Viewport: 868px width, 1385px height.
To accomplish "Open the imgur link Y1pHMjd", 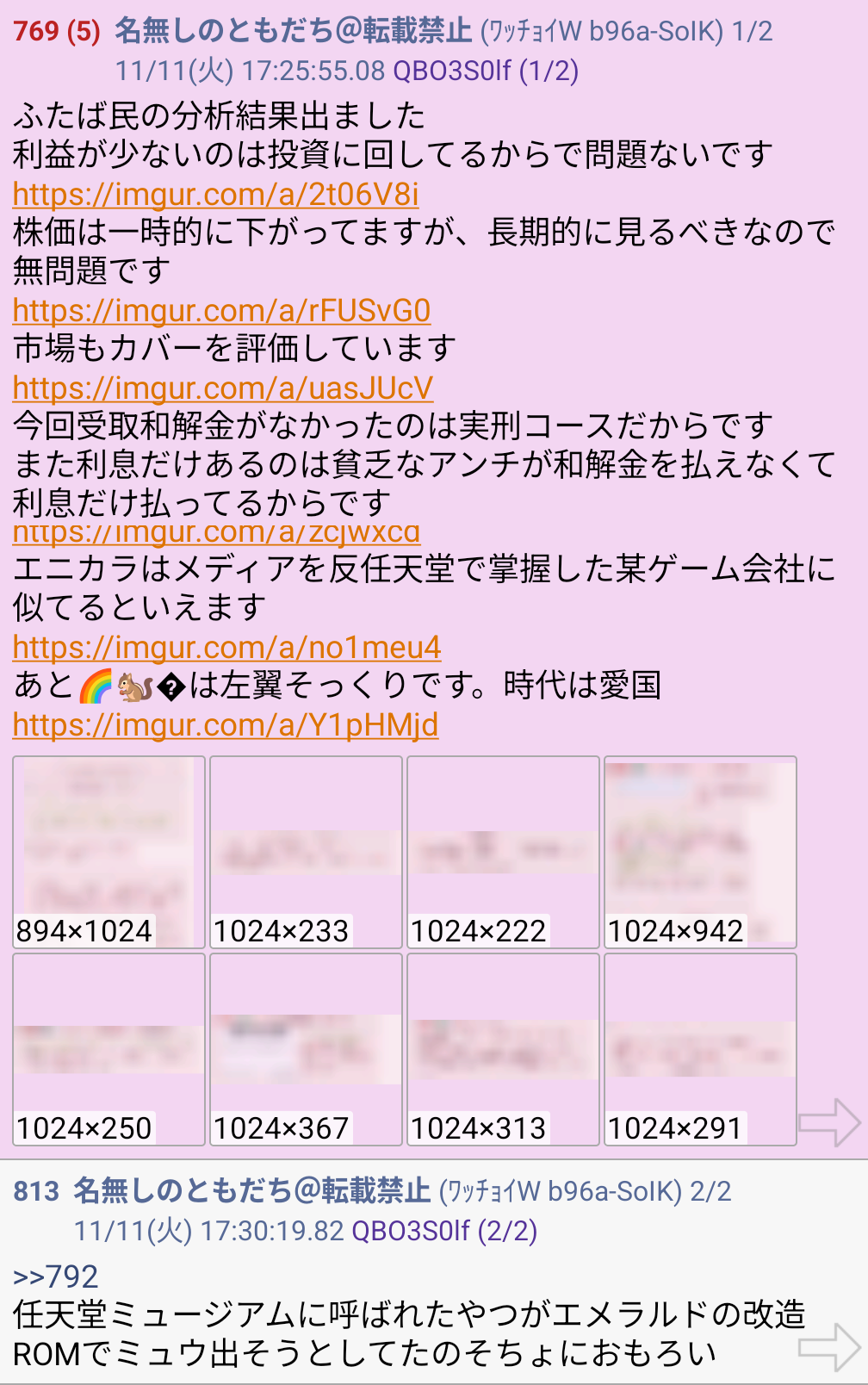I will coord(225,725).
